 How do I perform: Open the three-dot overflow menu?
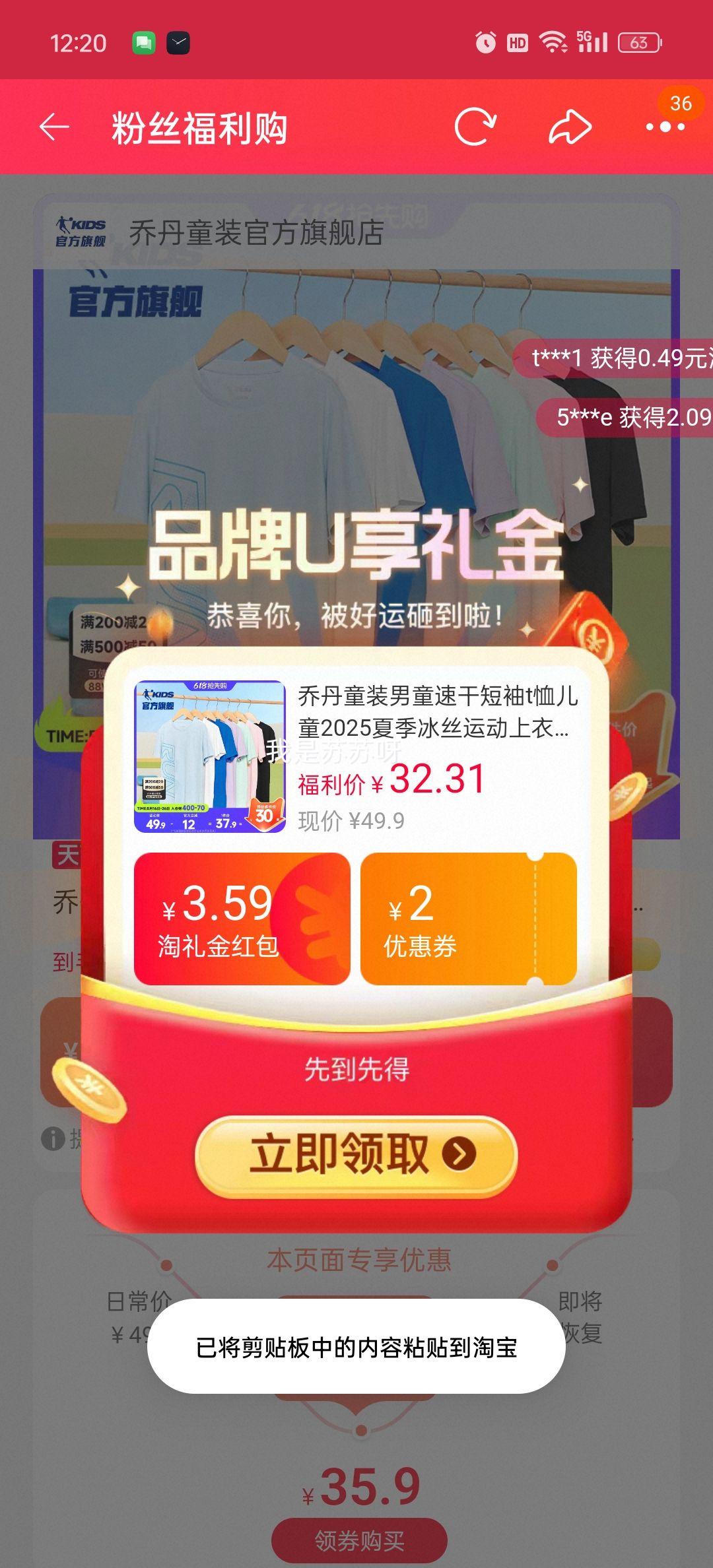(665, 127)
